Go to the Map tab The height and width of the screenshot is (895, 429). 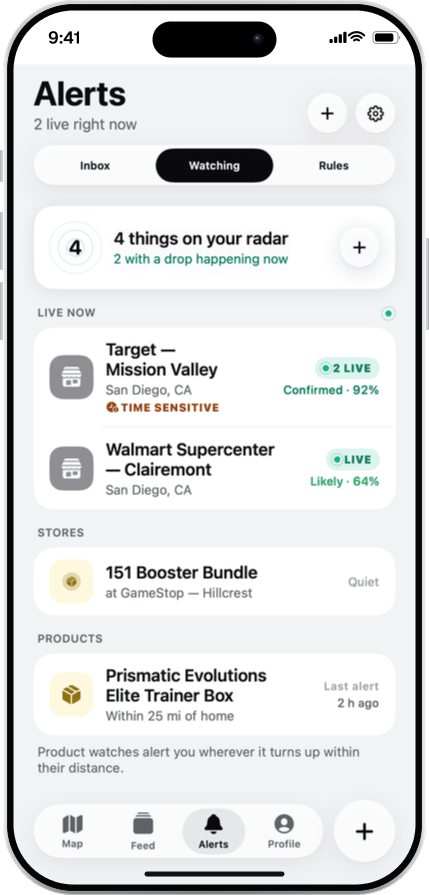[x=72, y=831]
